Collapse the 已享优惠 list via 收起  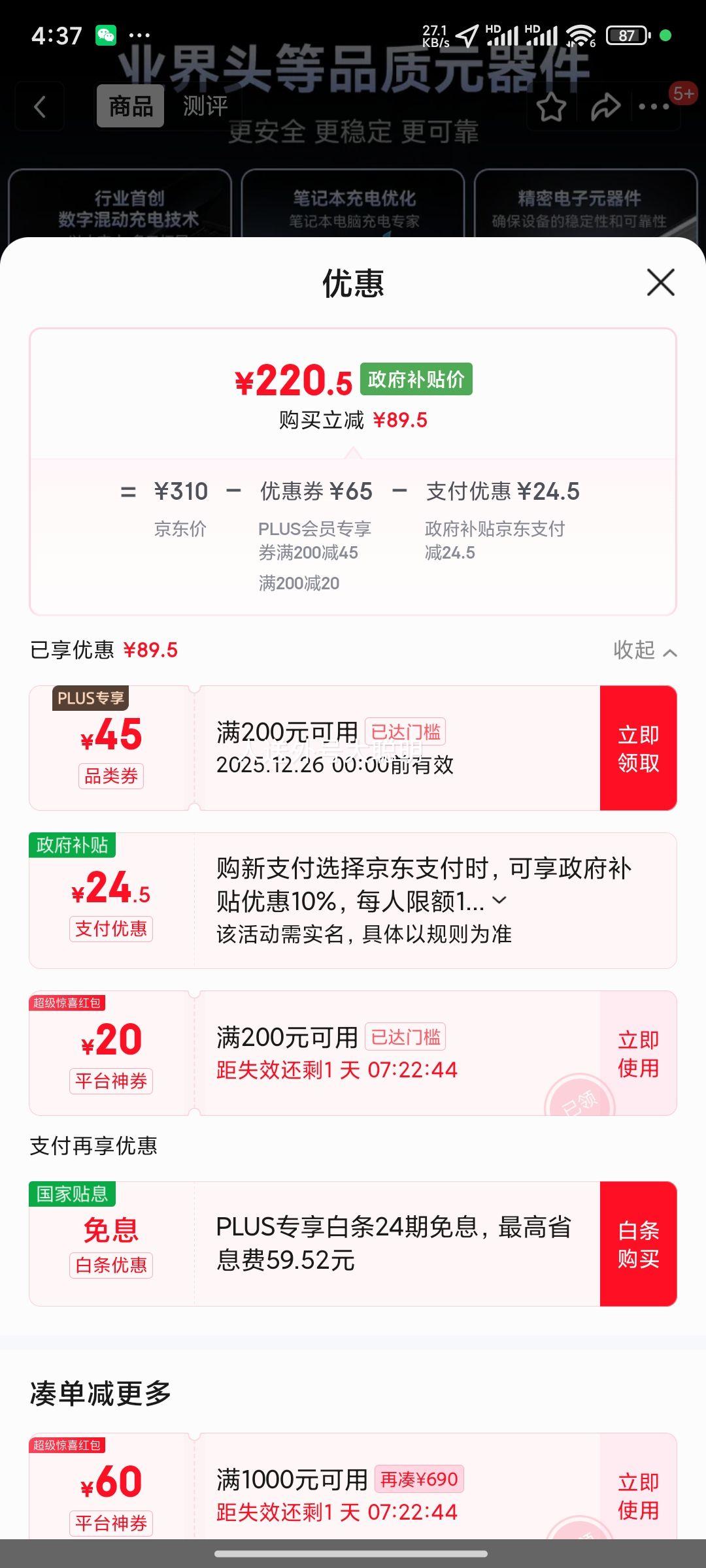point(645,650)
